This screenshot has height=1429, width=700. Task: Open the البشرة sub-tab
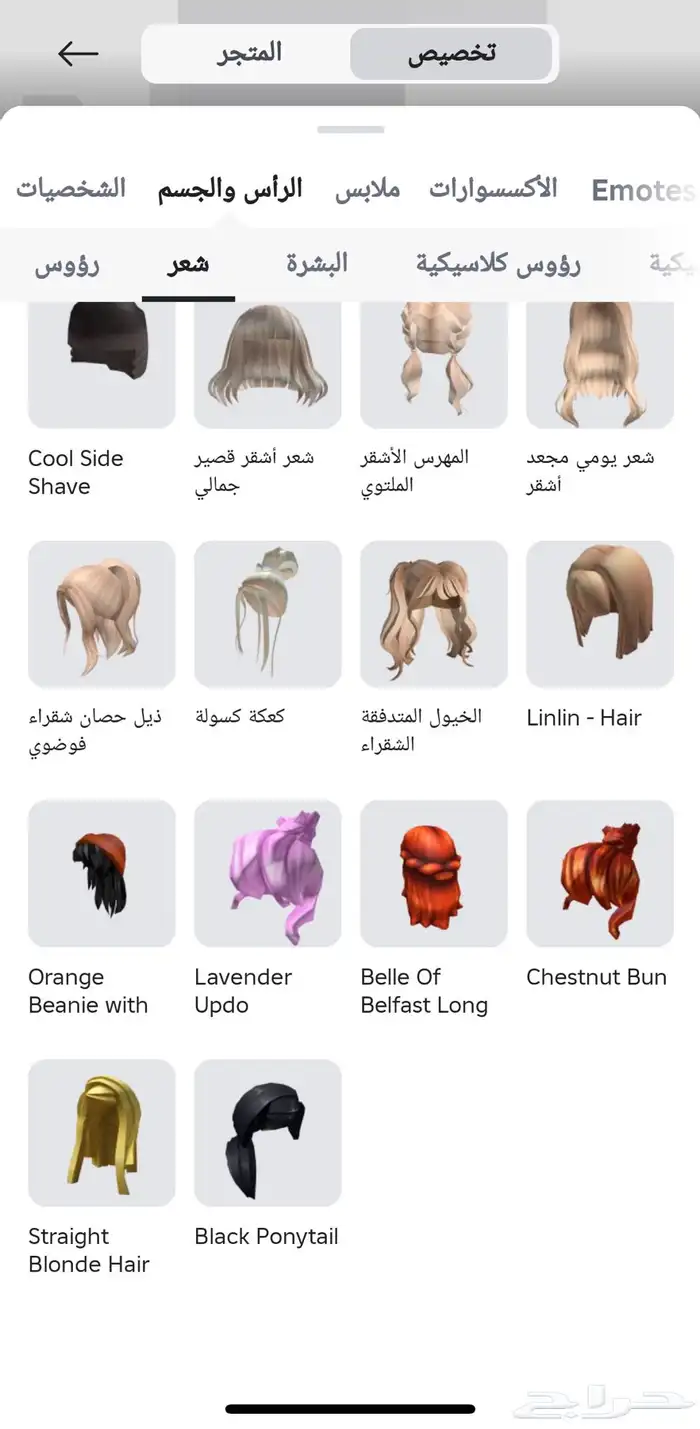point(317,264)
